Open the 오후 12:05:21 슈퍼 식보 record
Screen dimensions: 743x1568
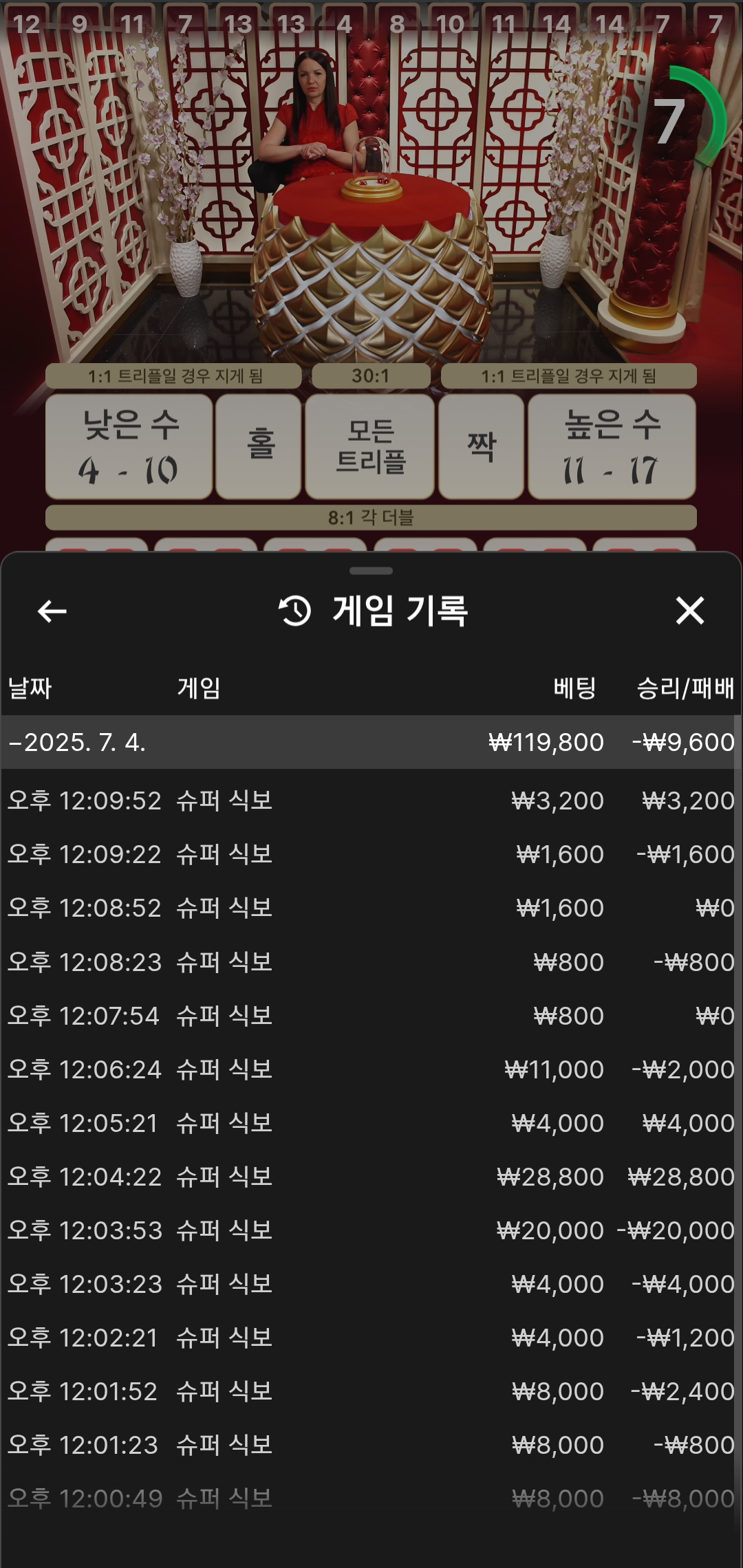point(371,1122)
